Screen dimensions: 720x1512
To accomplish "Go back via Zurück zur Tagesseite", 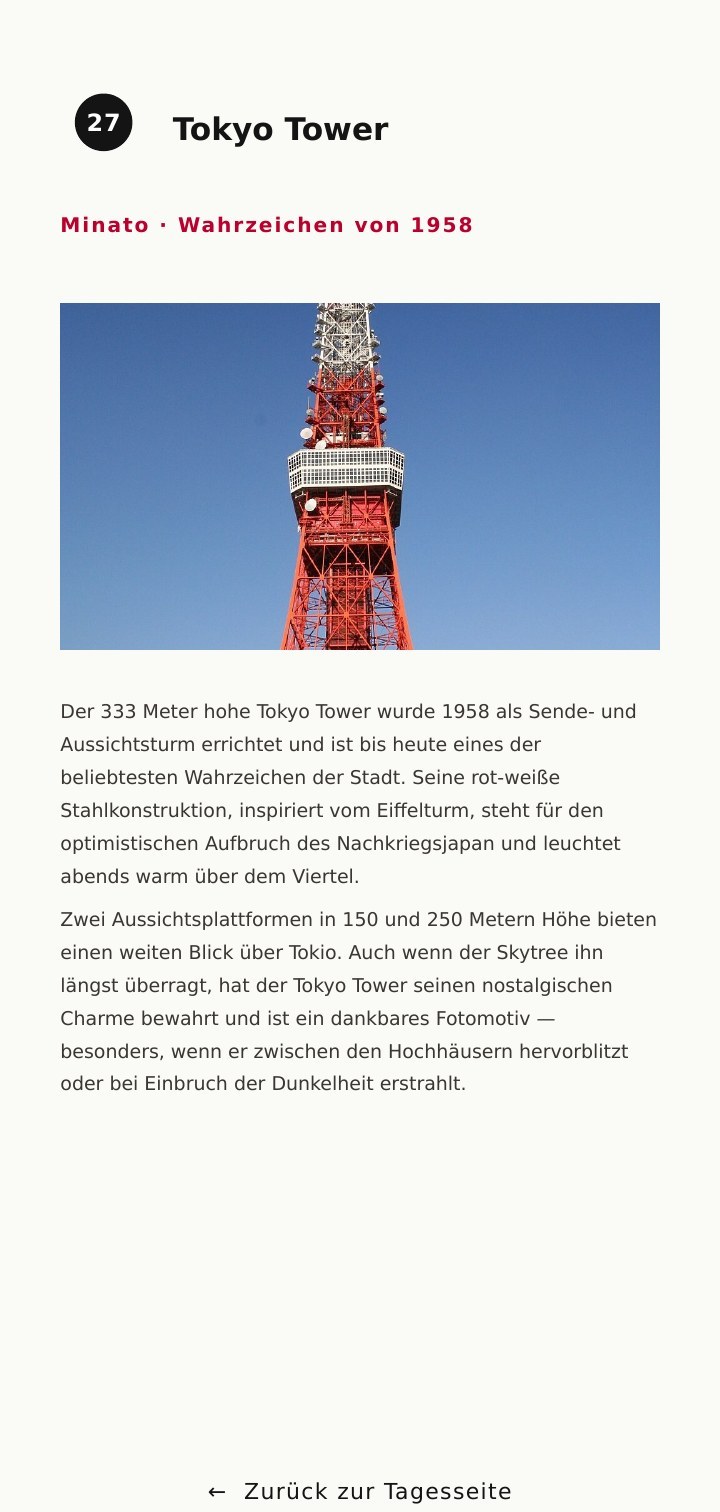I will 360,1491.
